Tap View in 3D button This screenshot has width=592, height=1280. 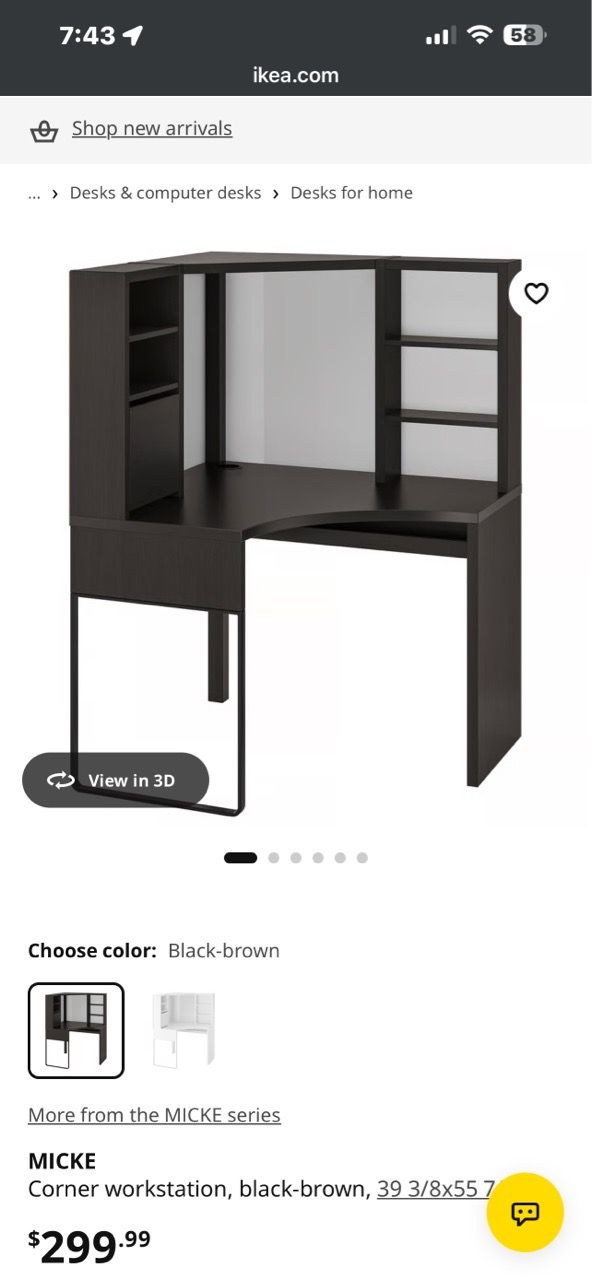tap(116, 780)
